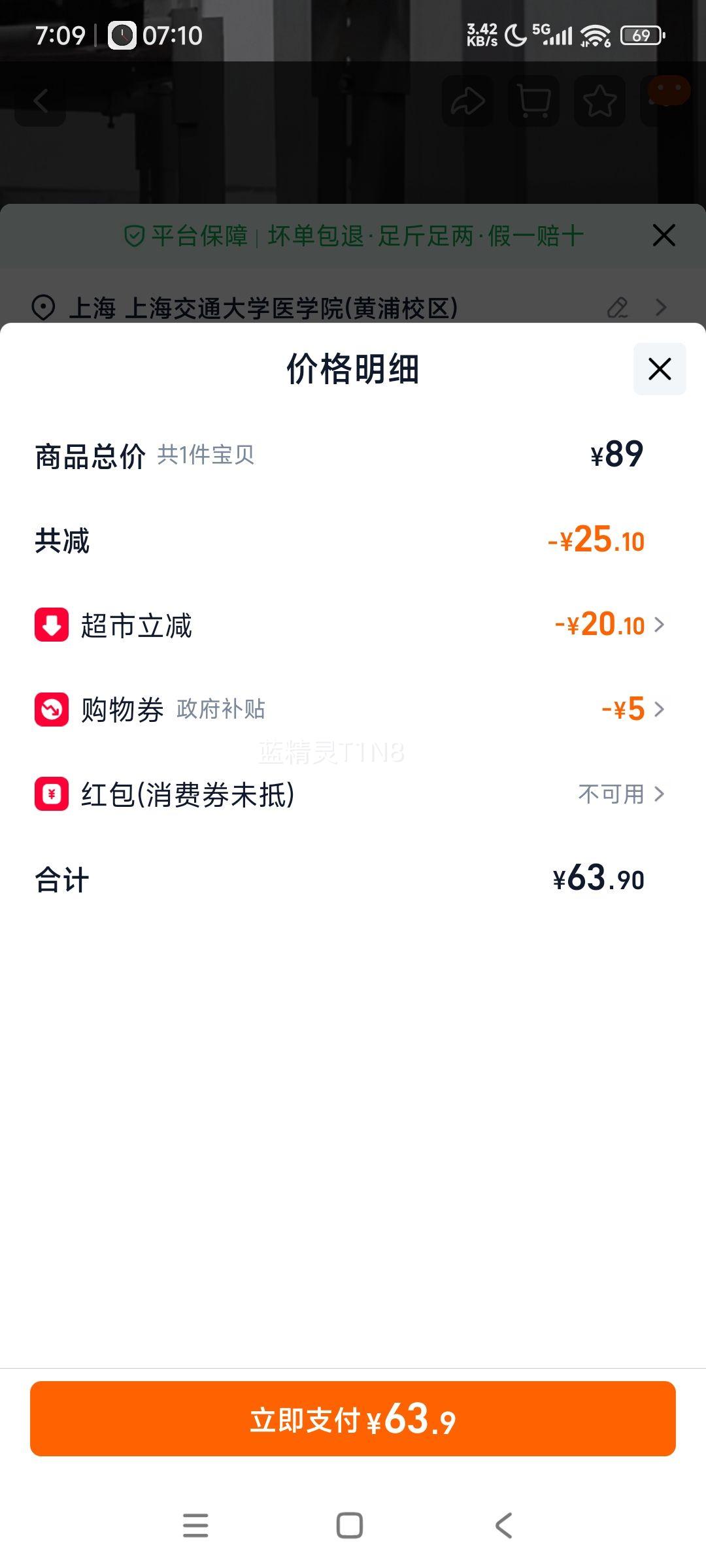Screen dimensions: 706x1568
Task: Tap the system back navigation button
Action: (503, 1526)
